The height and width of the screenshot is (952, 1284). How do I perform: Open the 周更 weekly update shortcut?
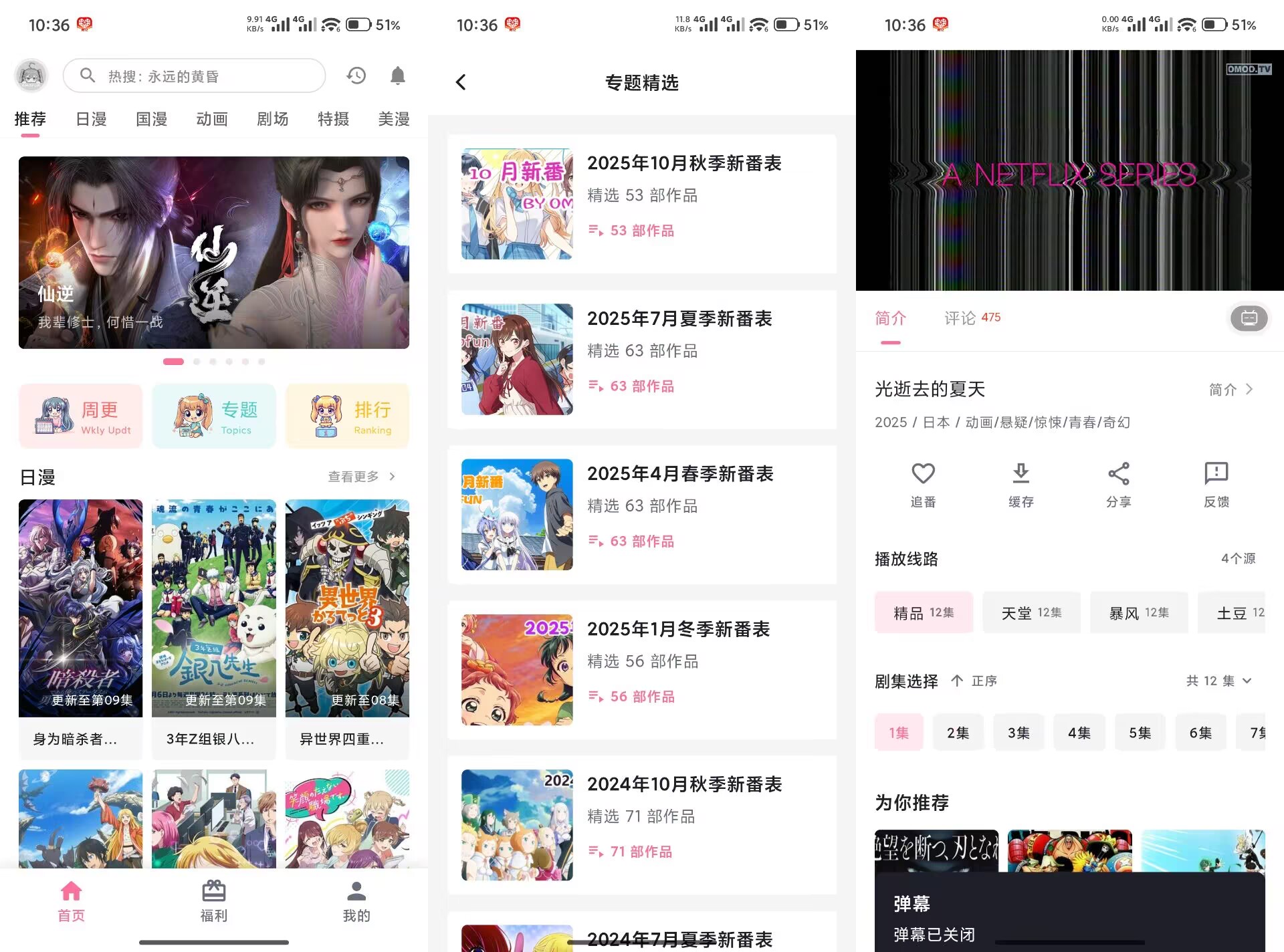click(x=81, y=416)
